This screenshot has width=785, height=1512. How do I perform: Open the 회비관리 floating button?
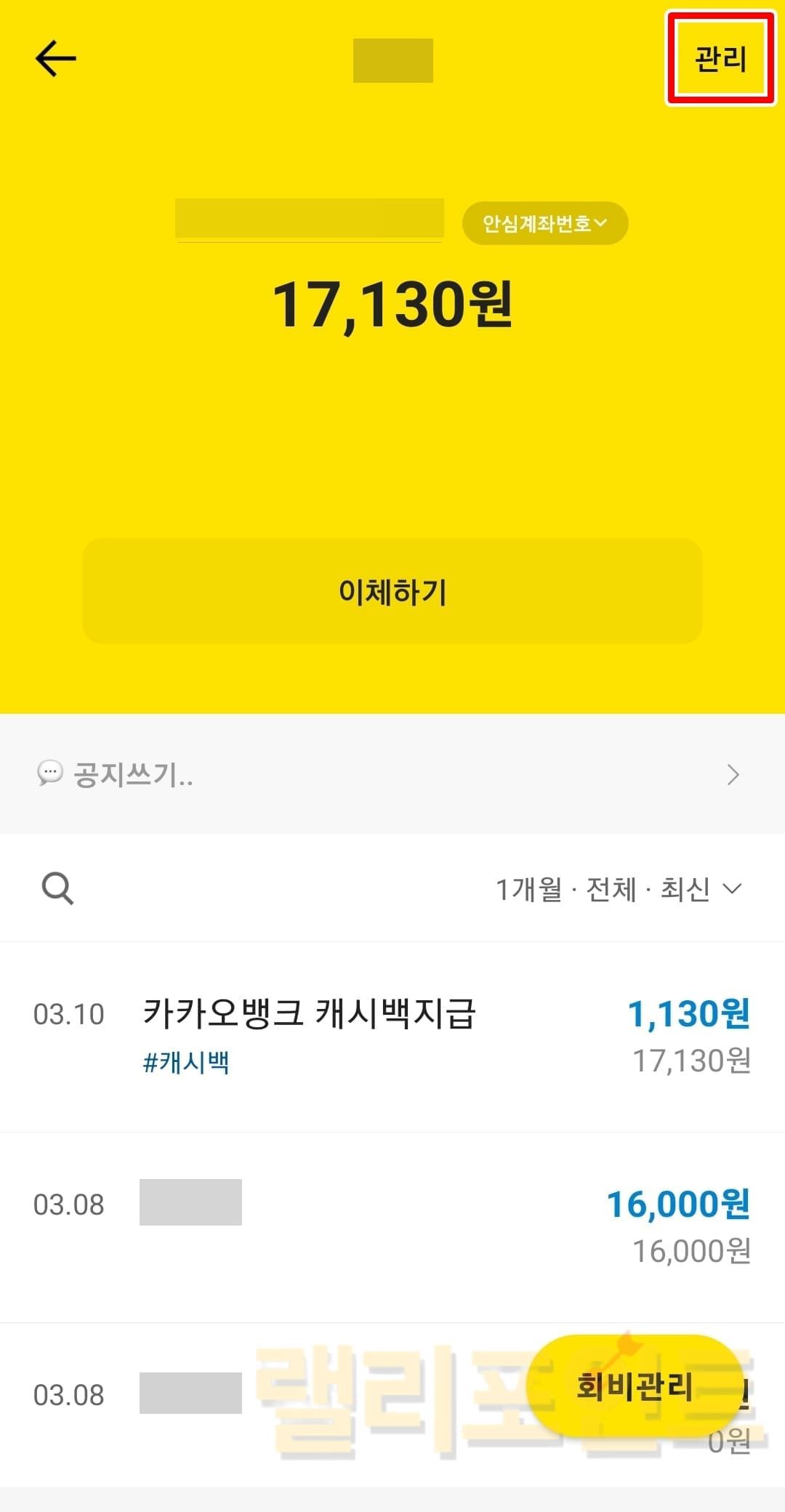(634, 1386)
